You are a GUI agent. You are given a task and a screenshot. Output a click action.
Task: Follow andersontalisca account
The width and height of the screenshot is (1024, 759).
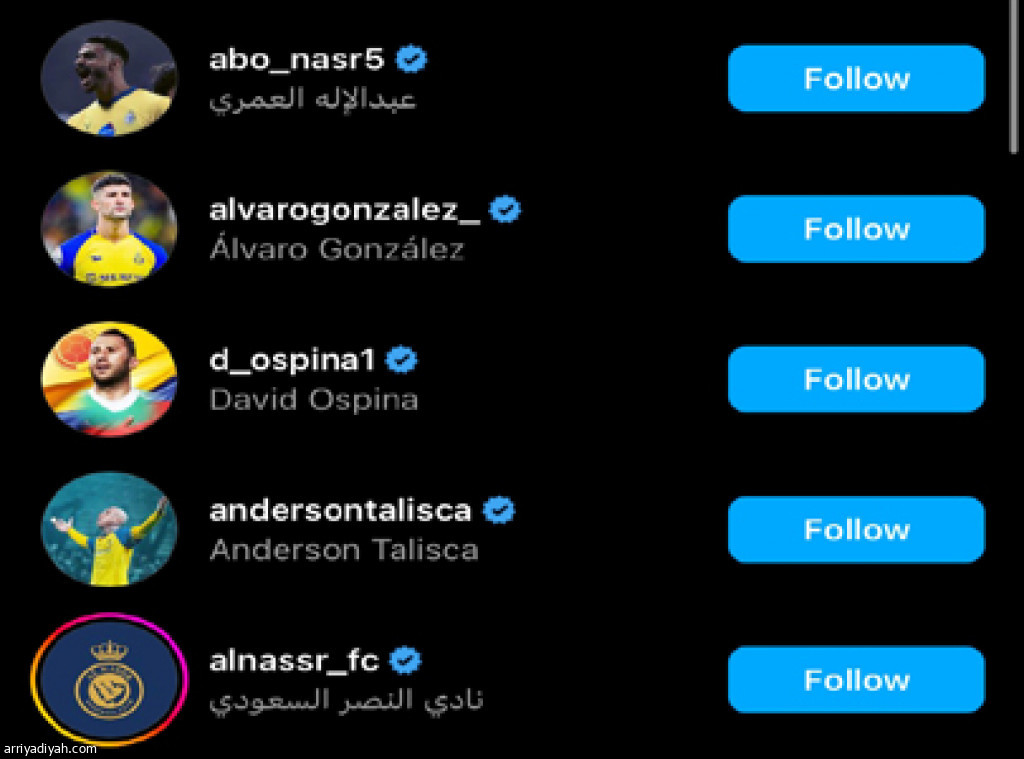856,529
